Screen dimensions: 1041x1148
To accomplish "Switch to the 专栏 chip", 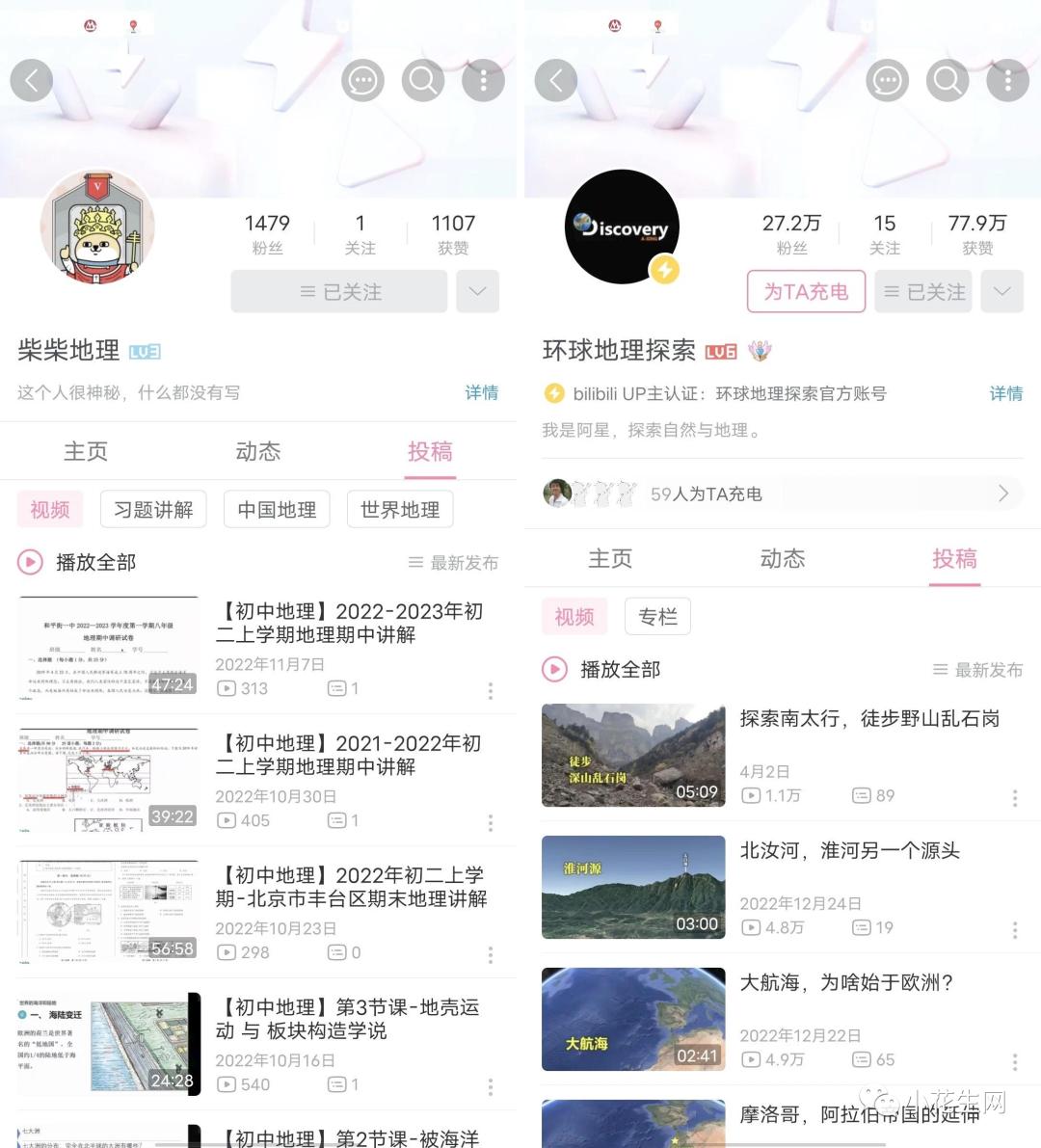I will point(657,616).
